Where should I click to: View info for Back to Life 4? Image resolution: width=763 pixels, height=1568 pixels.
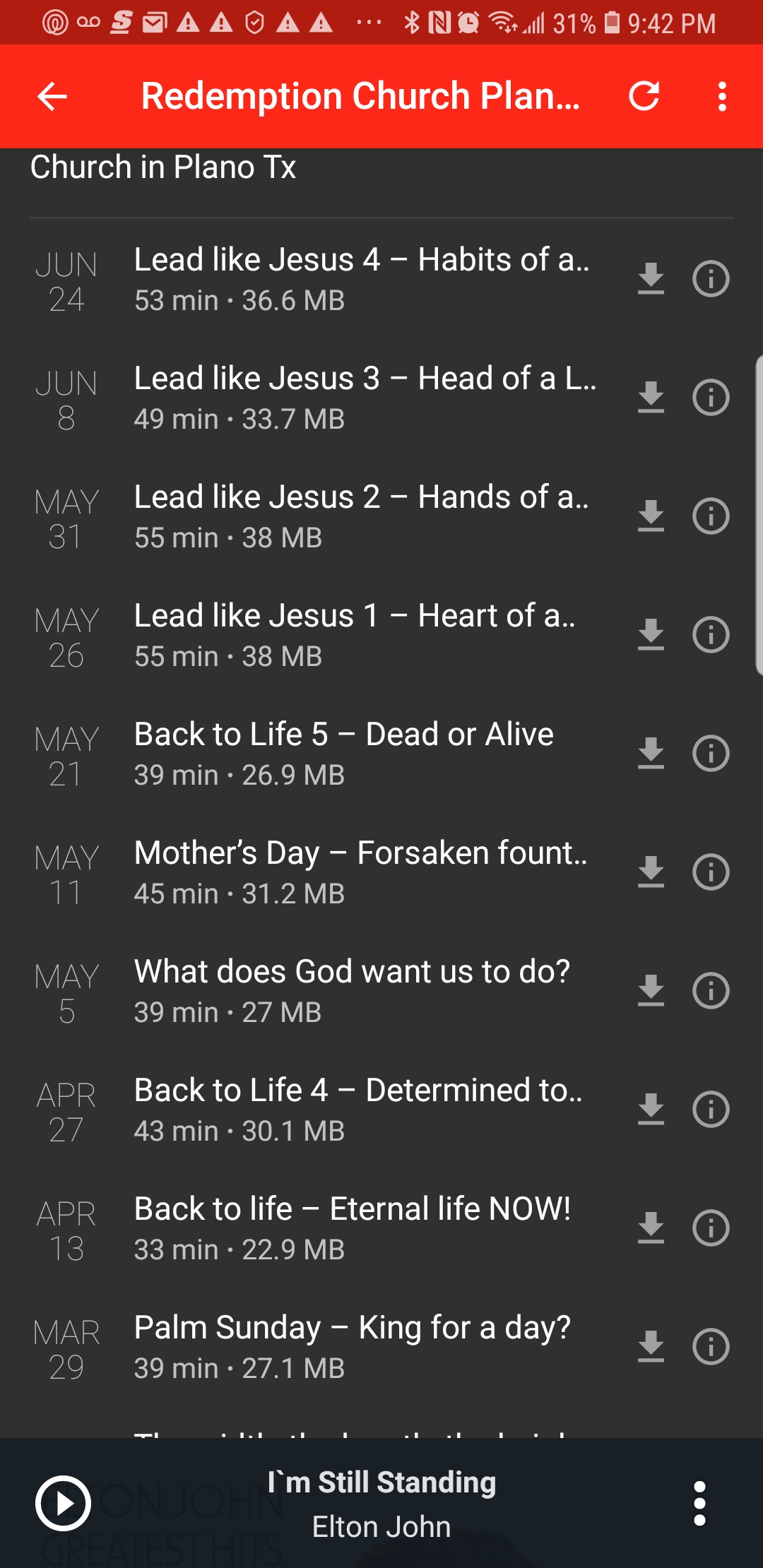[x=710, y=1109]
